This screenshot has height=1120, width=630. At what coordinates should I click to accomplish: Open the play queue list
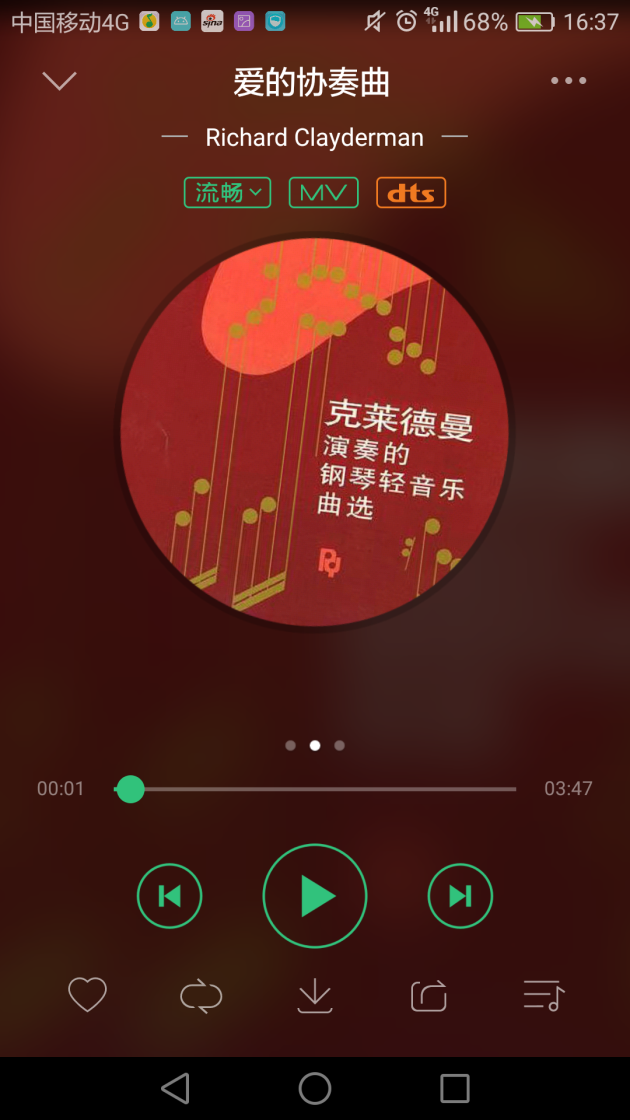543,996
